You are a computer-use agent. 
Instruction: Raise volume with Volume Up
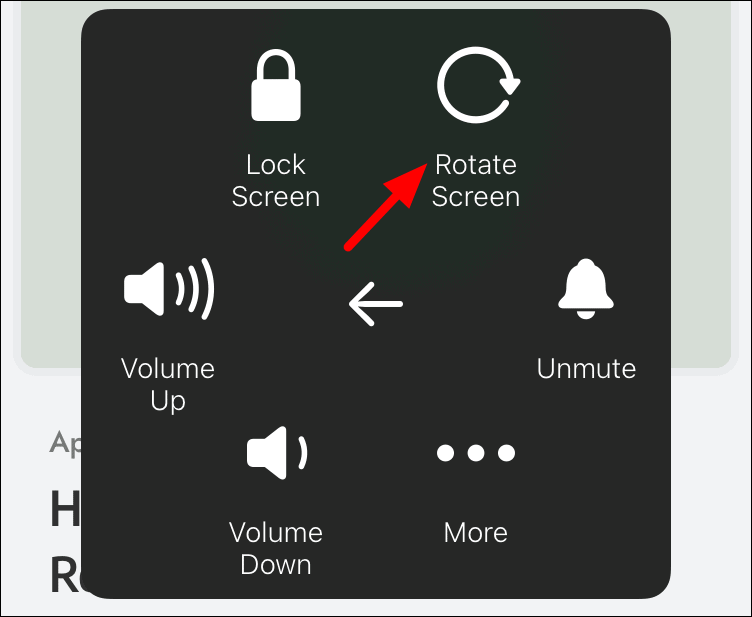168,335
